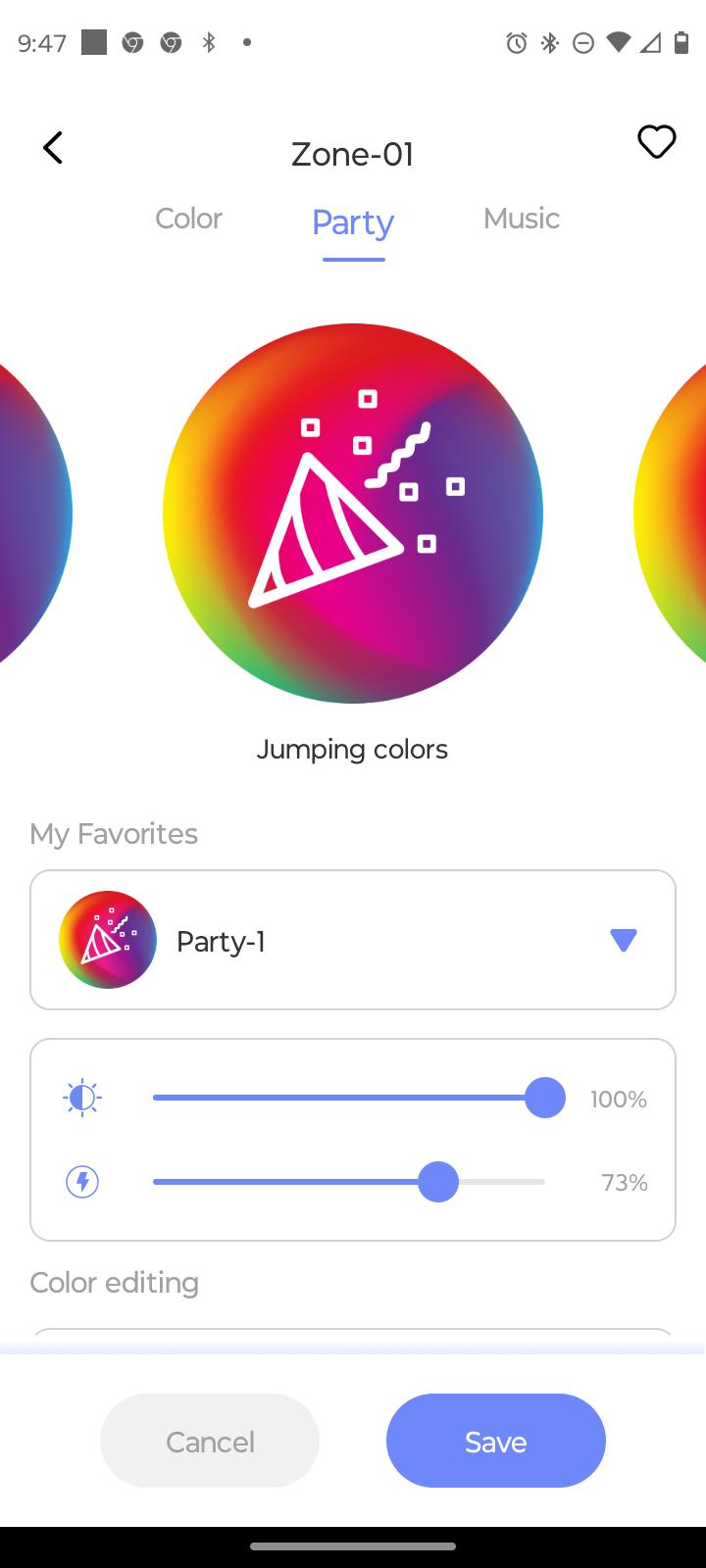Save the party settings
The image size is (706, 1568).
(496, 1441)
